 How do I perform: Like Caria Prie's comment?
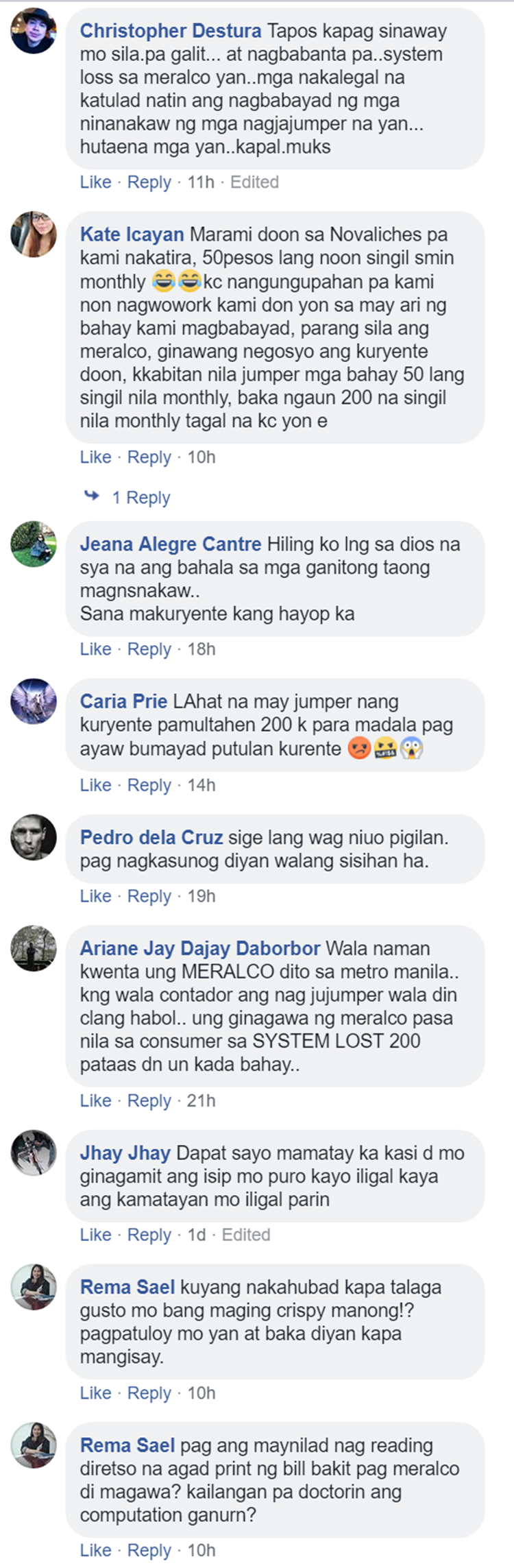pos(95,785)
